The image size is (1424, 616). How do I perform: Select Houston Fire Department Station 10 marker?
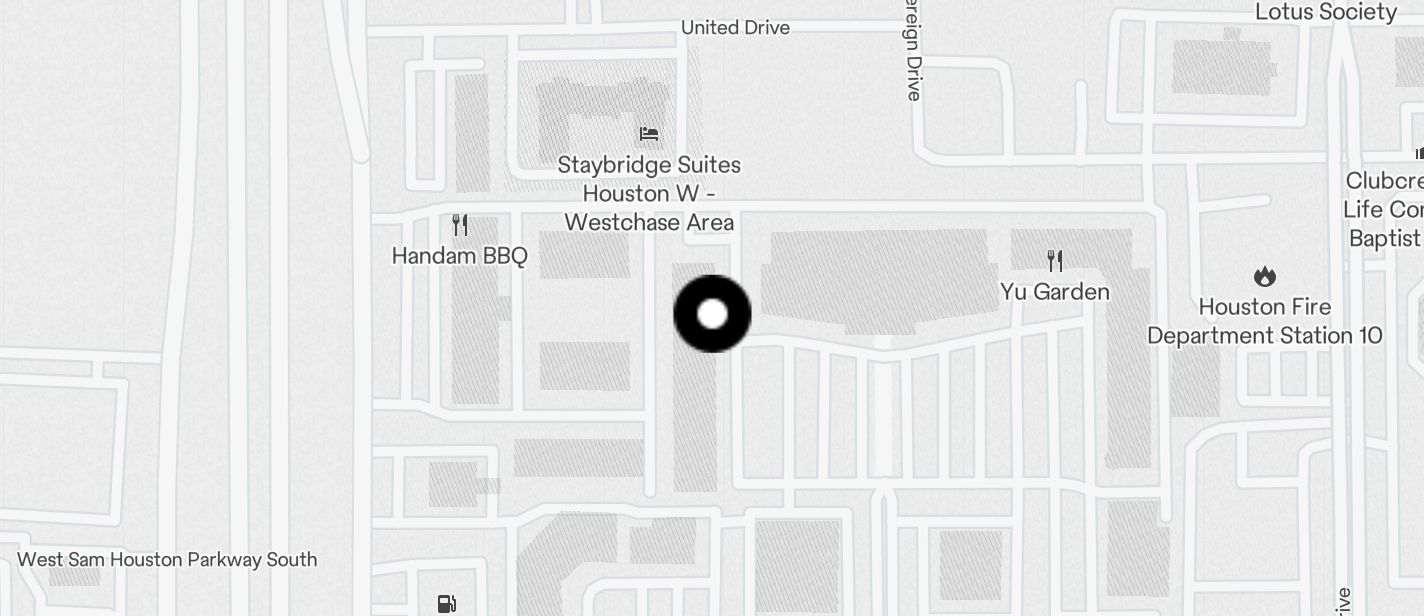1265,276
